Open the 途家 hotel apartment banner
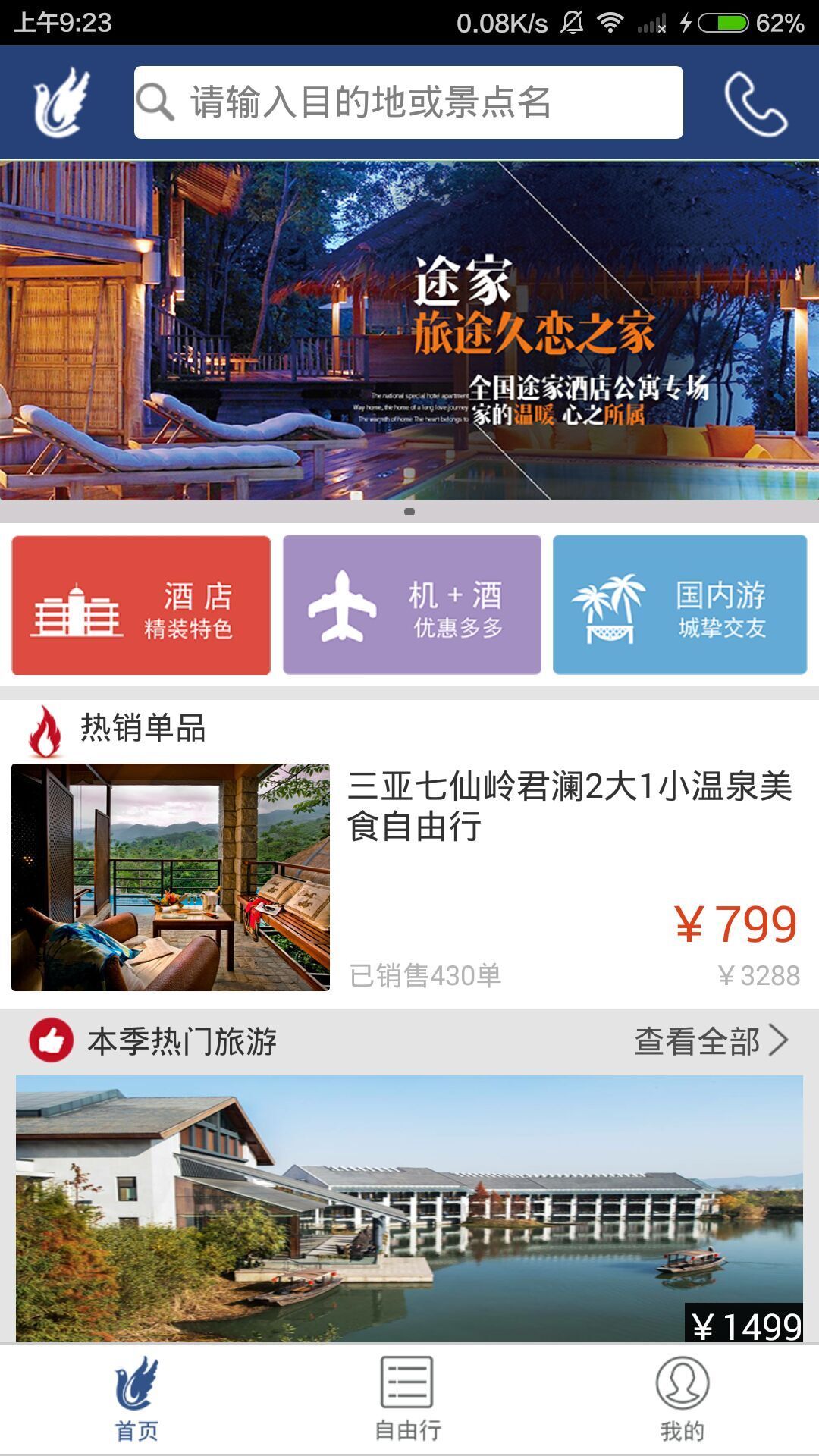819x1456 pixels. [x=409, y=331]
